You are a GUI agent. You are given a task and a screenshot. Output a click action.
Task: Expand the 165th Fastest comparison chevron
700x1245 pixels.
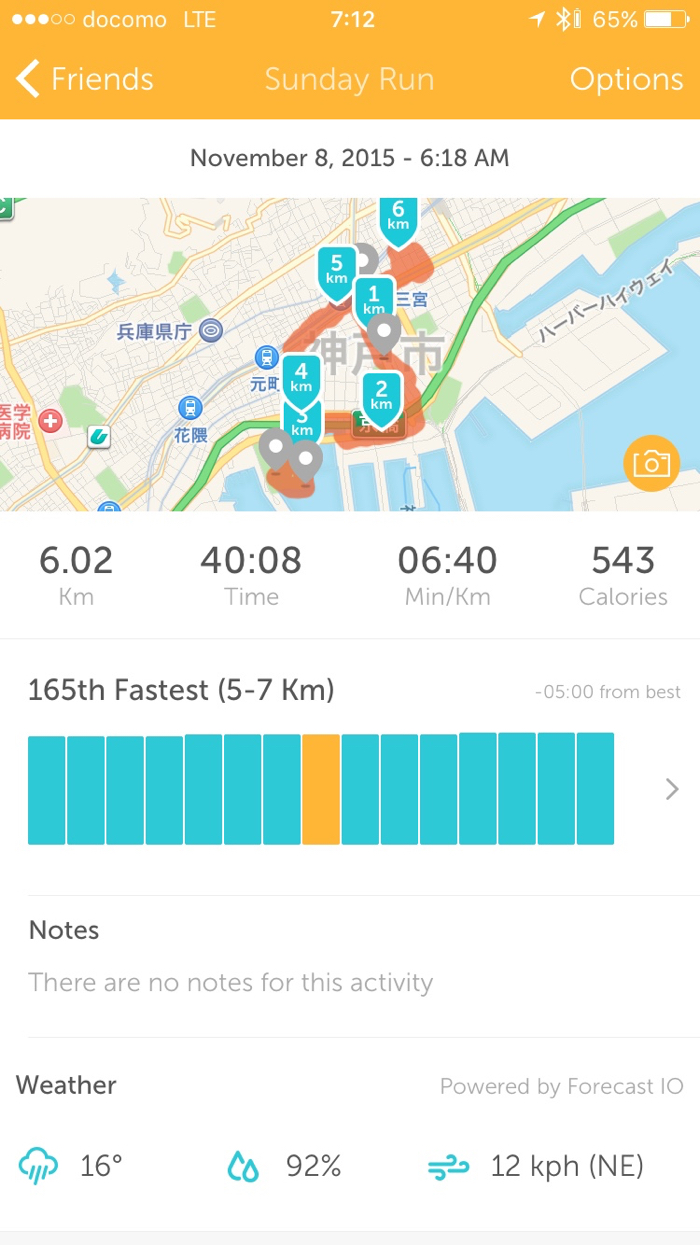click(x=672, y=790)
